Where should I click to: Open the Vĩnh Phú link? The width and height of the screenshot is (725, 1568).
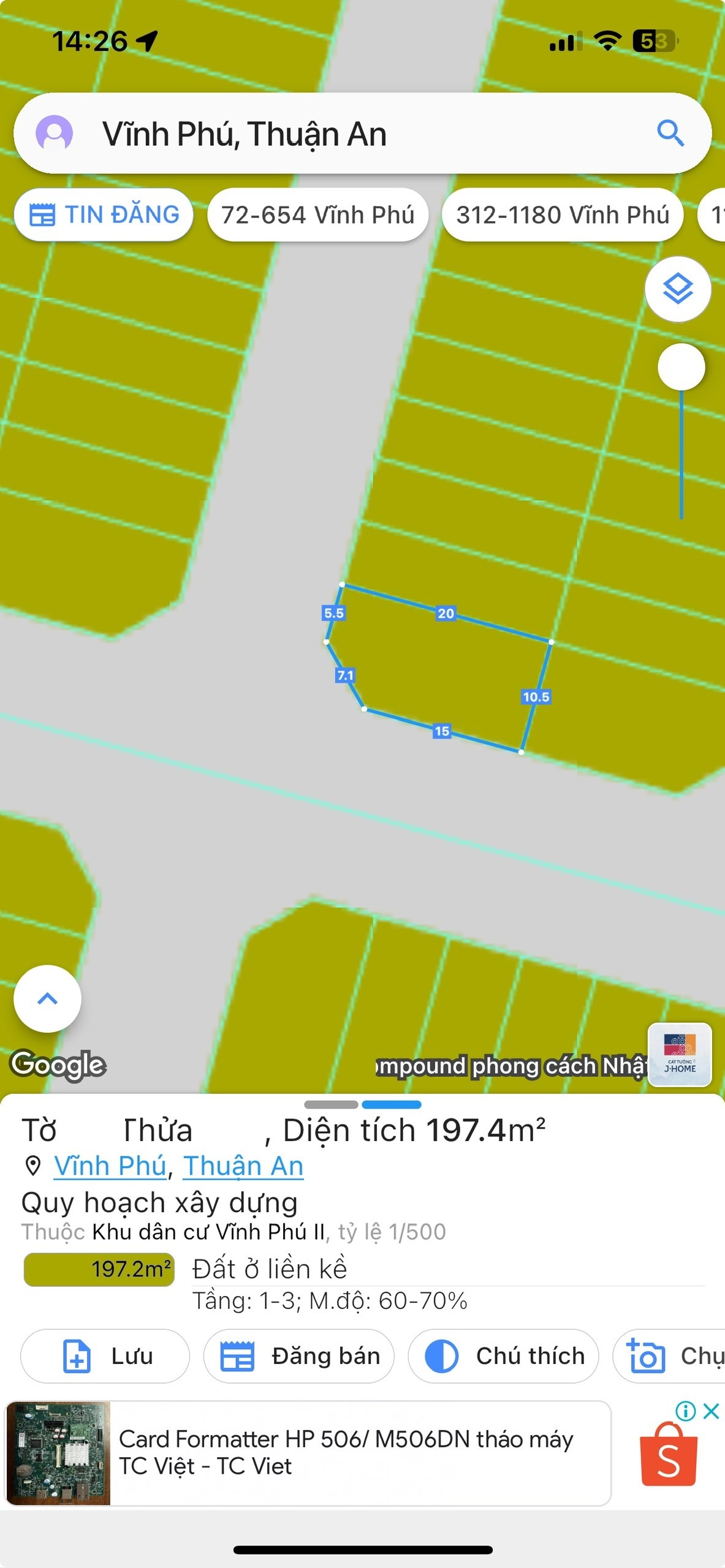coord(110,1166)
